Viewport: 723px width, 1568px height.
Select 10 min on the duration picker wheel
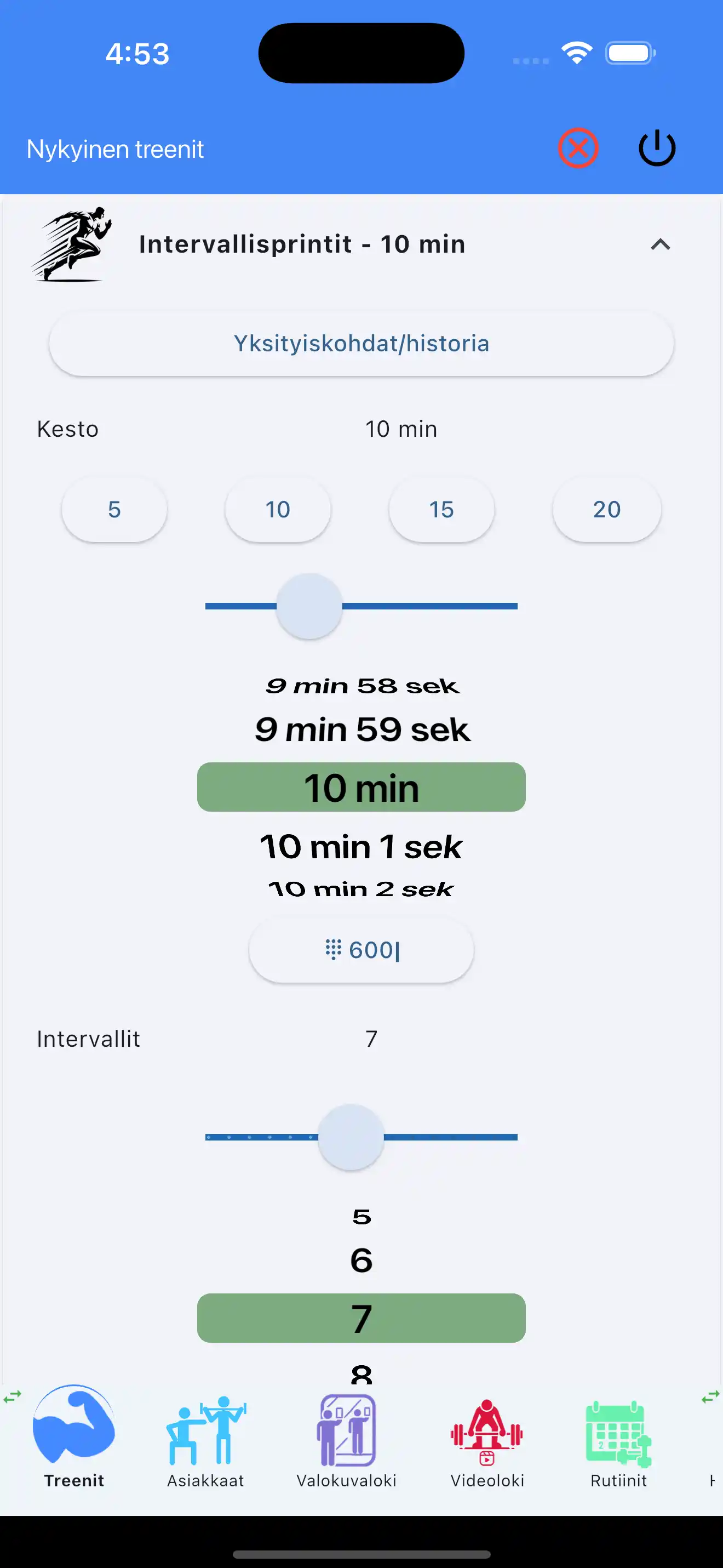pyautogui.click(x=360, y=787)
